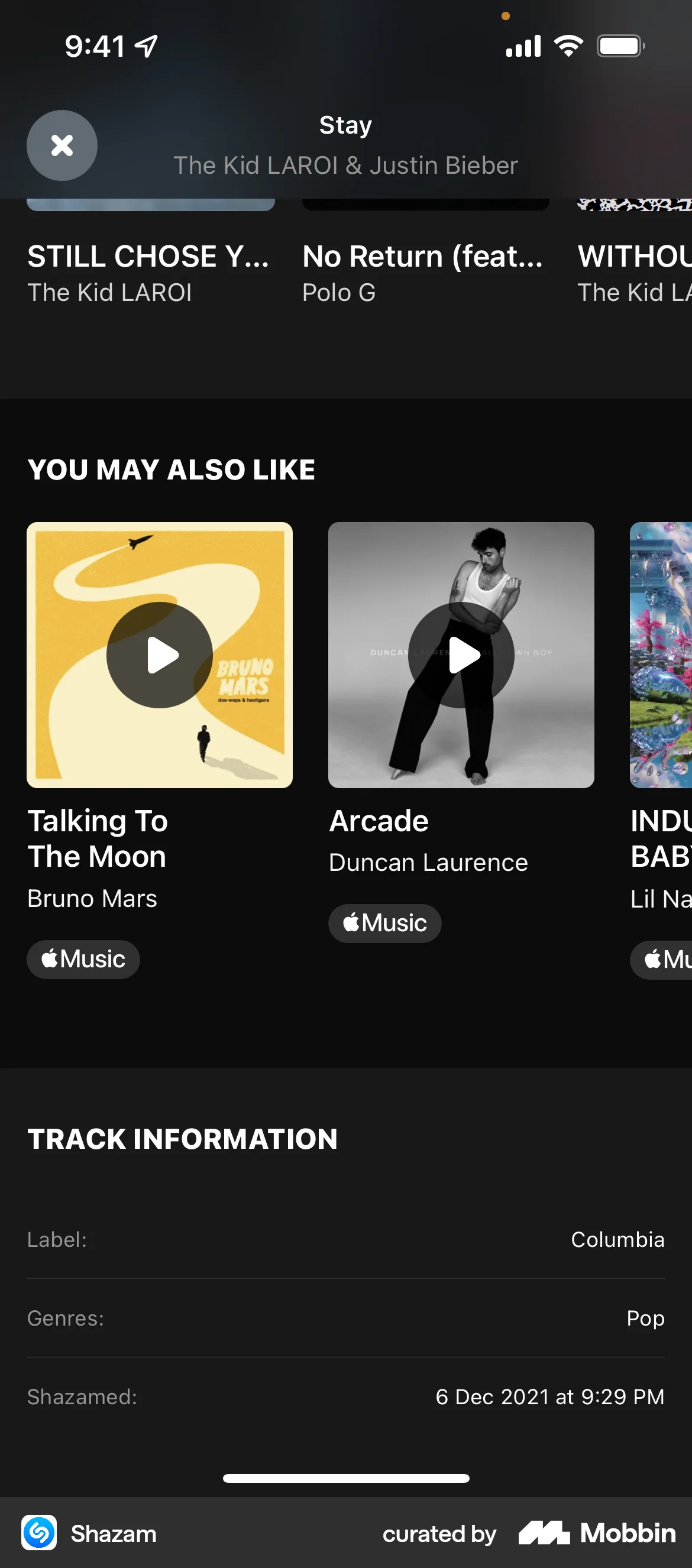Open Talking To The Moon on Apple Music
The image size is (692, 1568).
(x=83, y=958)
